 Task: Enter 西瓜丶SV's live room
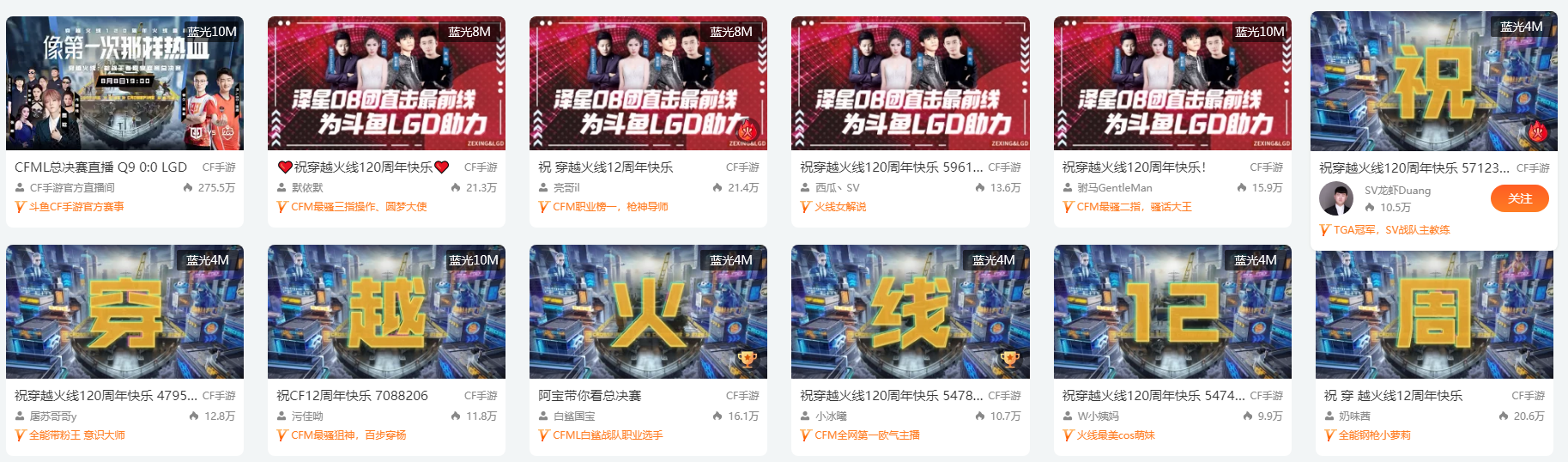(910, 84)
